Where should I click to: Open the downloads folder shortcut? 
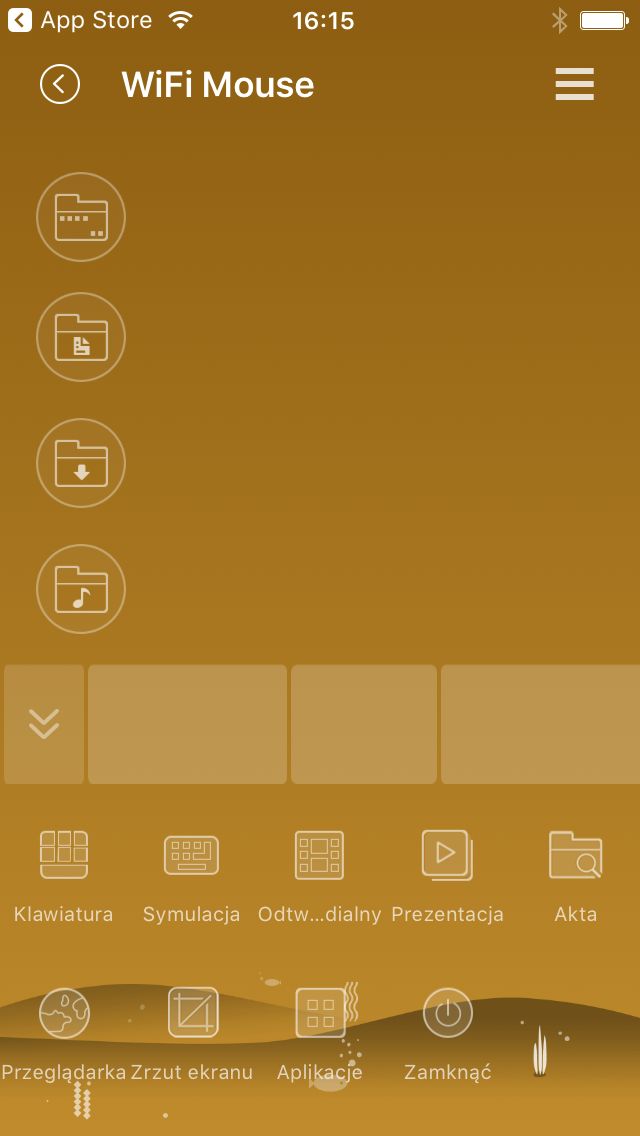81,463
